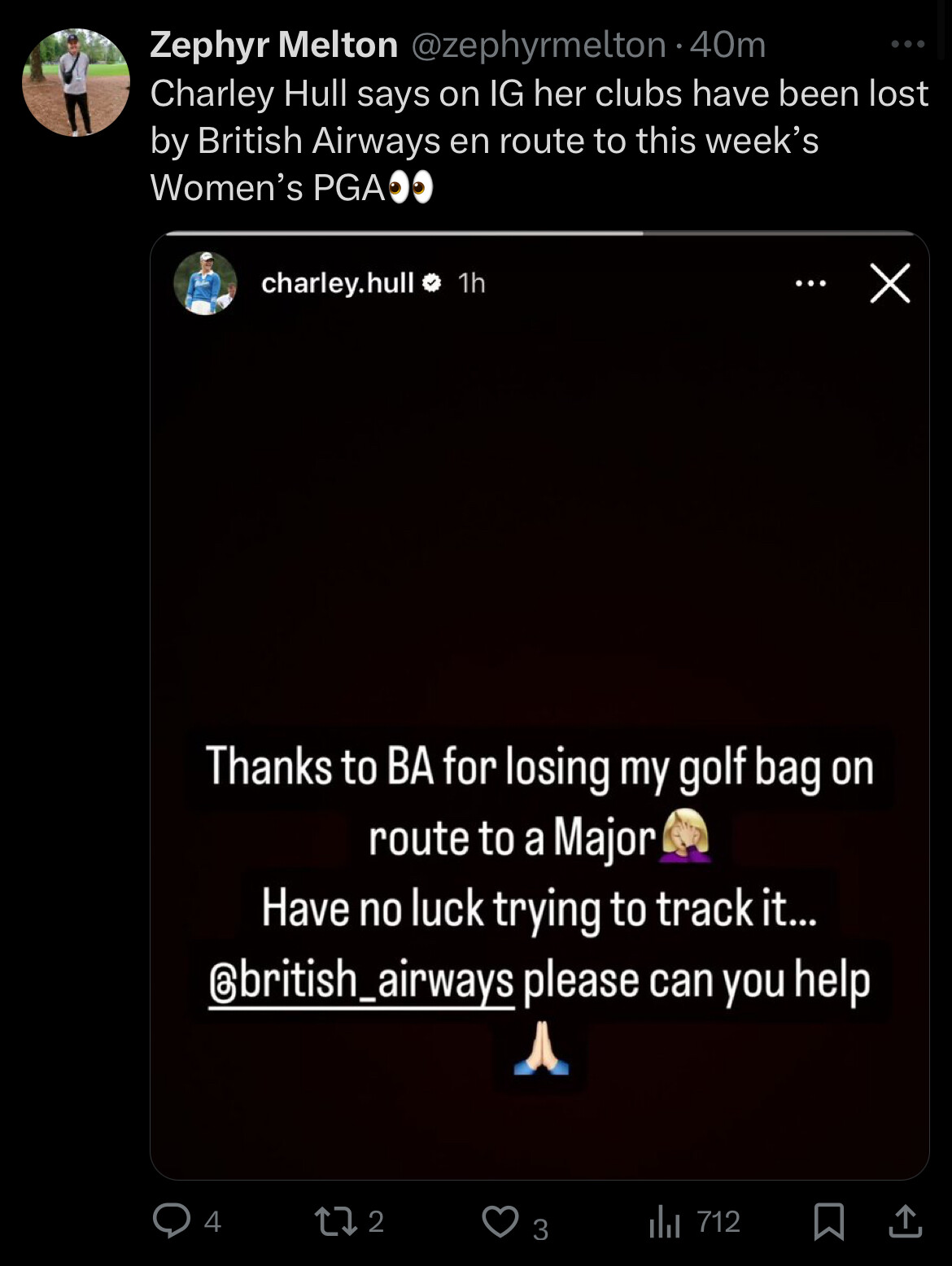Like Zephyr Melton's tweet
This screenshot has height=1266, width=952.
tap(500, 1220)
